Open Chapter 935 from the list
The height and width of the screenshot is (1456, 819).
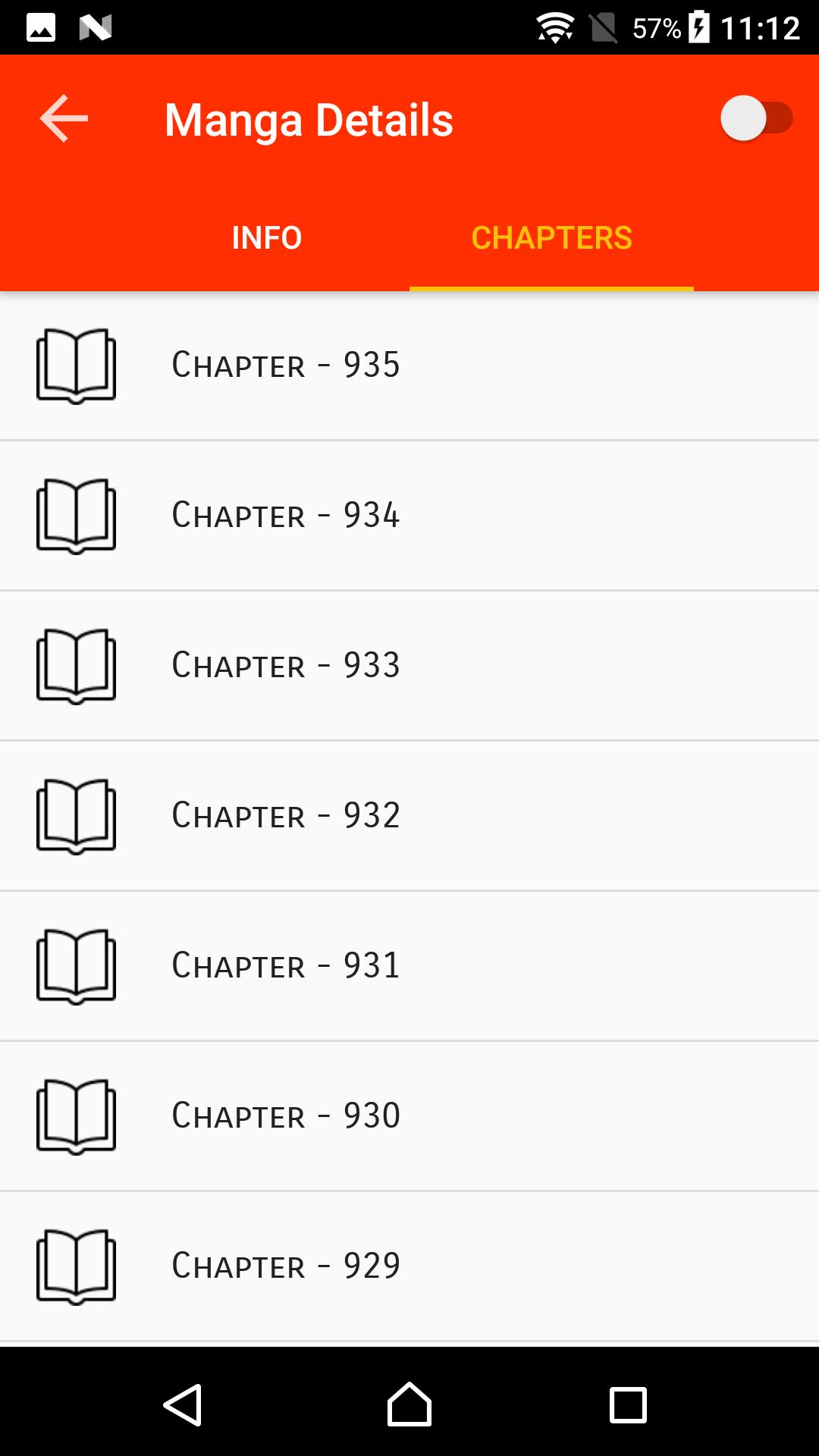[x=409, y=364]
